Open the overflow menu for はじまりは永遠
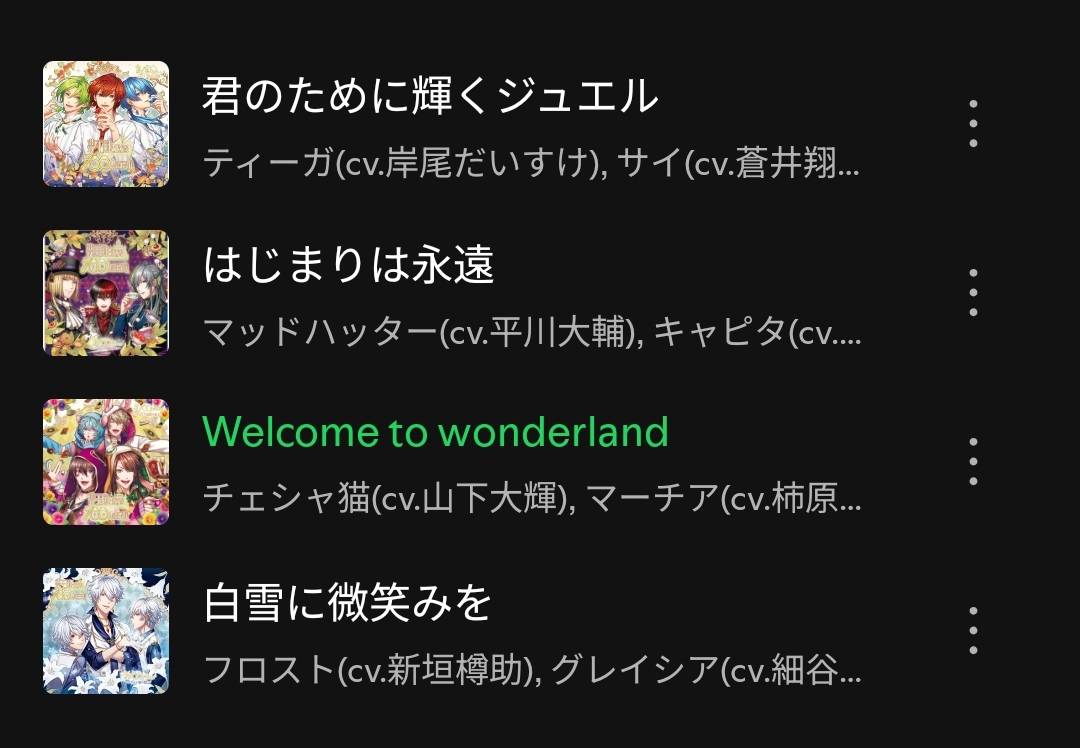Screen dimensions: 1080x748 pyautogui.click(x=973, y=292)
